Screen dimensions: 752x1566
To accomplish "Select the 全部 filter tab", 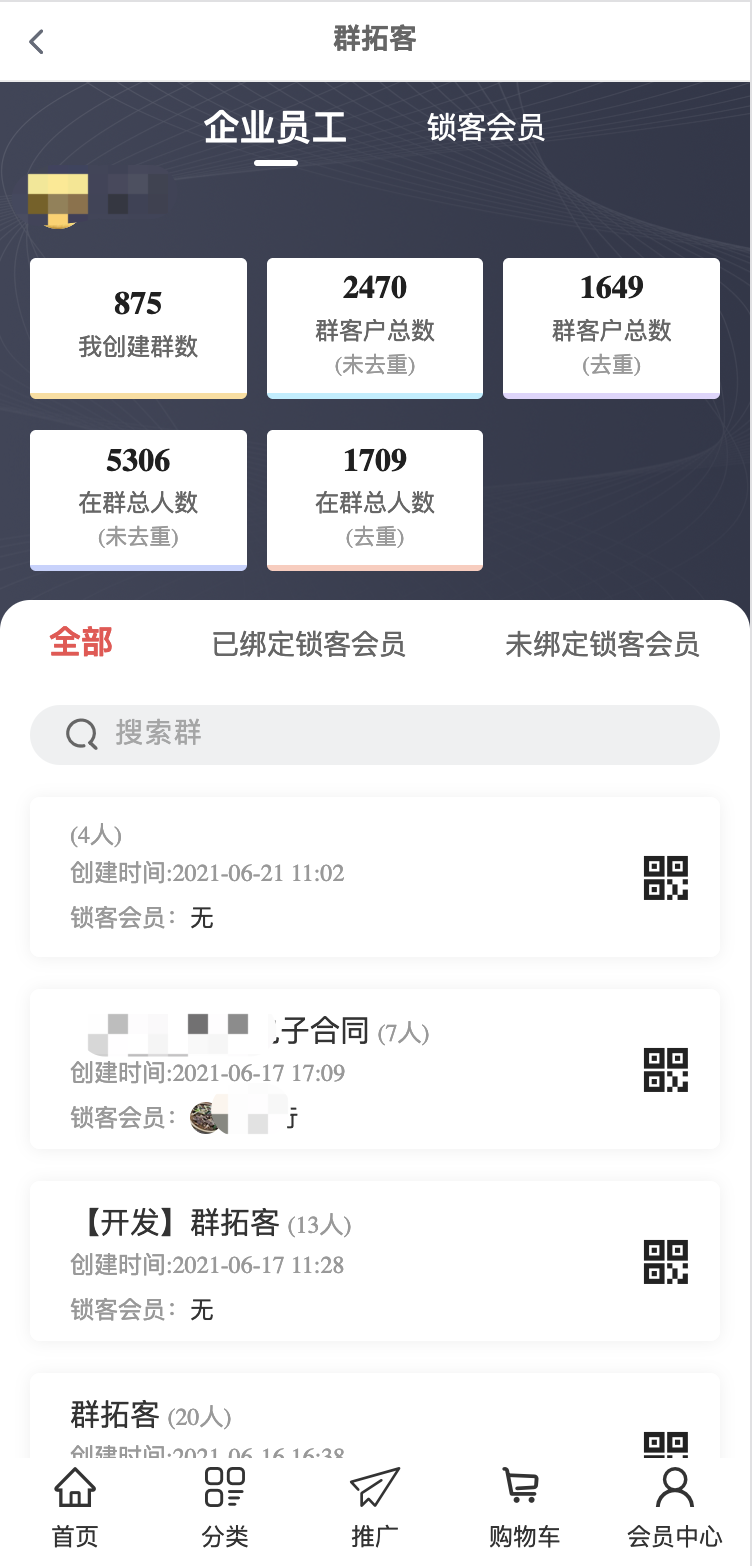I will (x=81, y=642).
